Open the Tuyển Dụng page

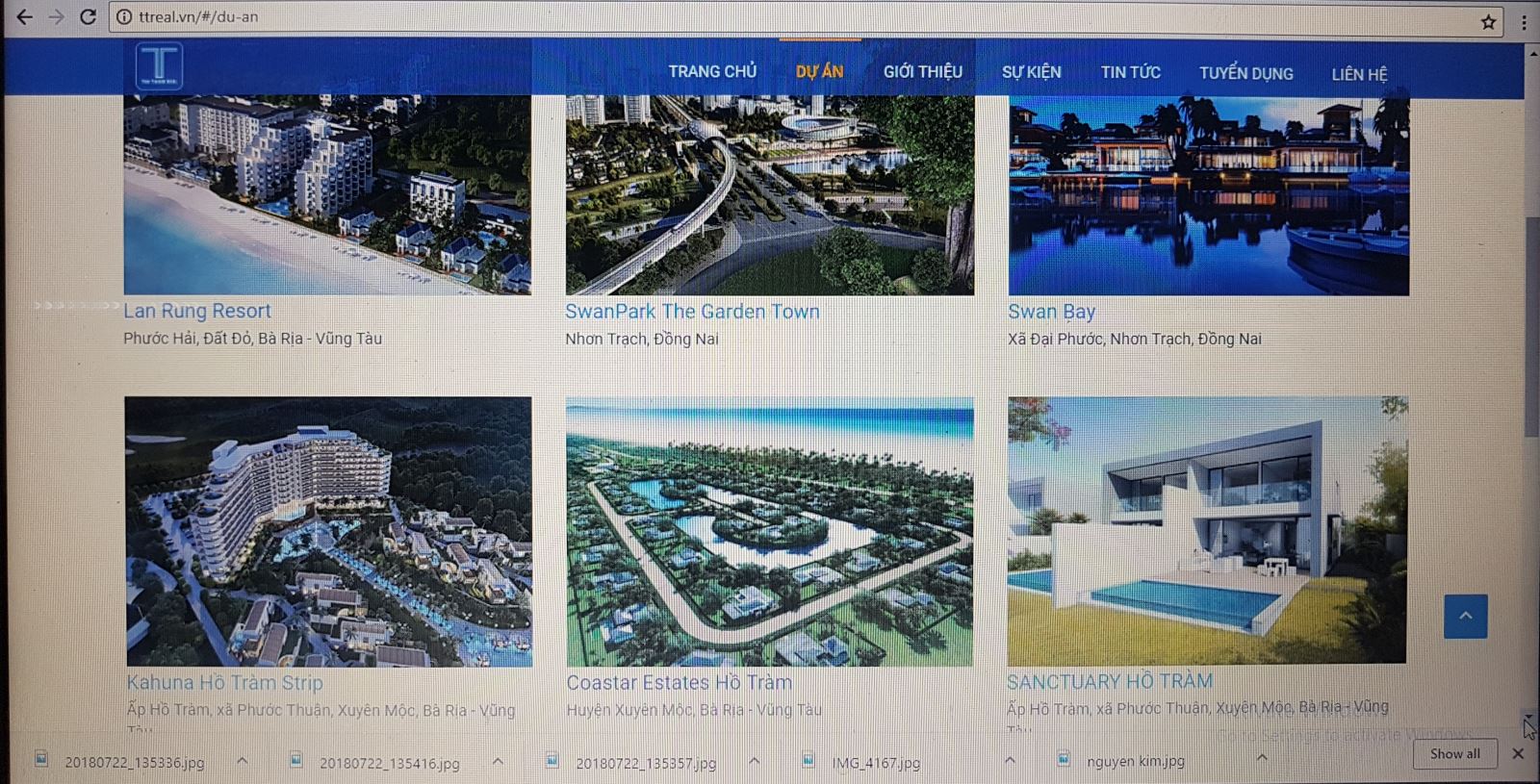tap(1245, 73)
